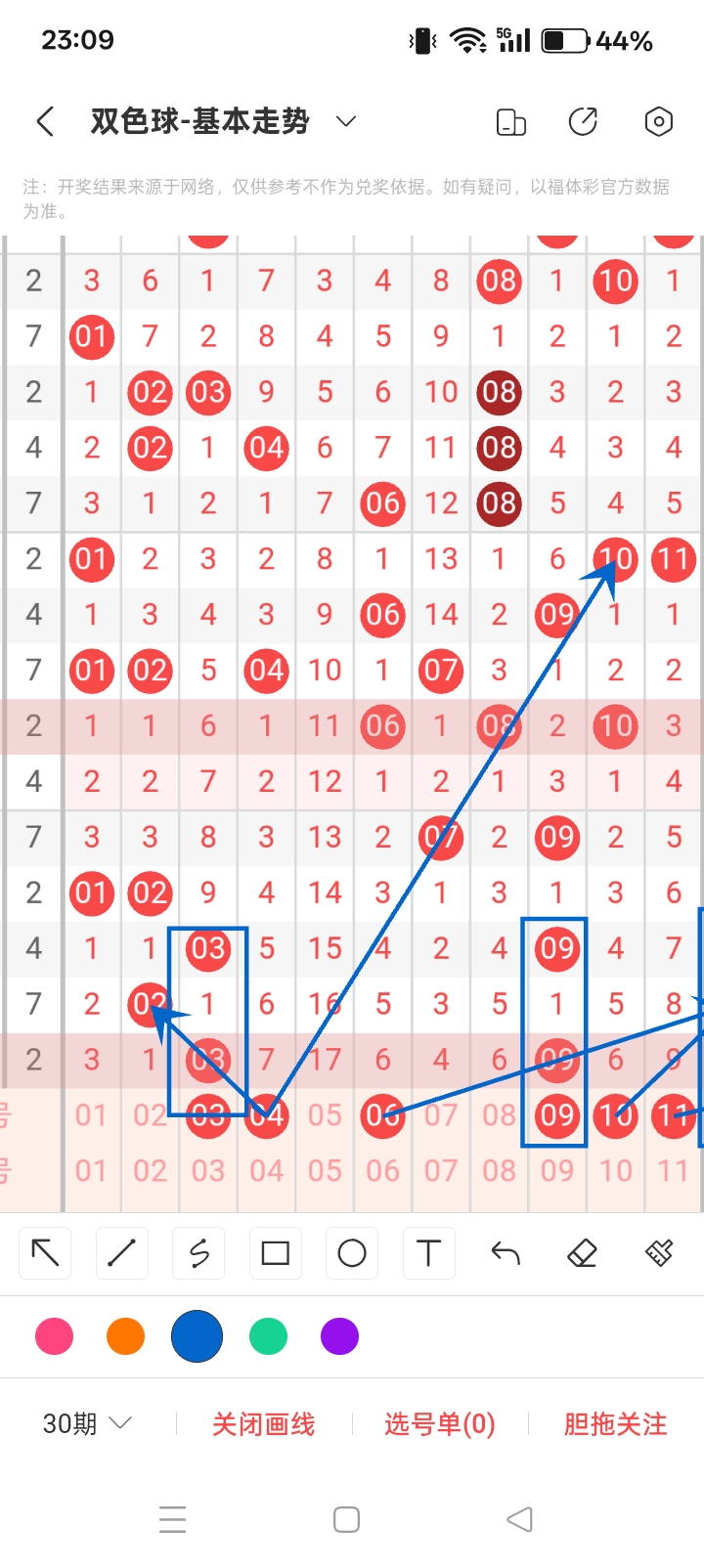The height and width of the screenshot is (1568, 704).
Task: Select the straight line drawing tool
Action: (122, 1252)
